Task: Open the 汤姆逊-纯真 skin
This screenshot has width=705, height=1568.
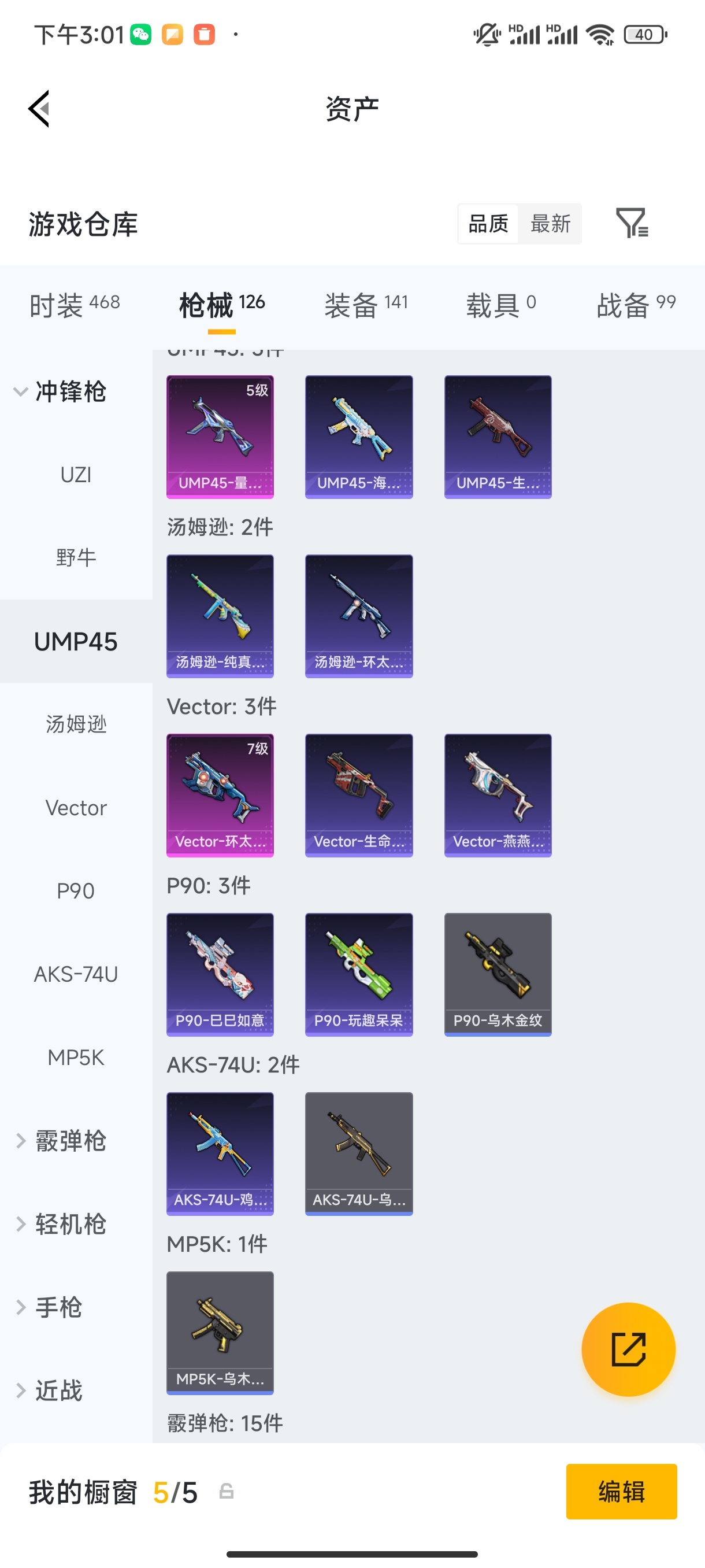Action: coord(220,615)
